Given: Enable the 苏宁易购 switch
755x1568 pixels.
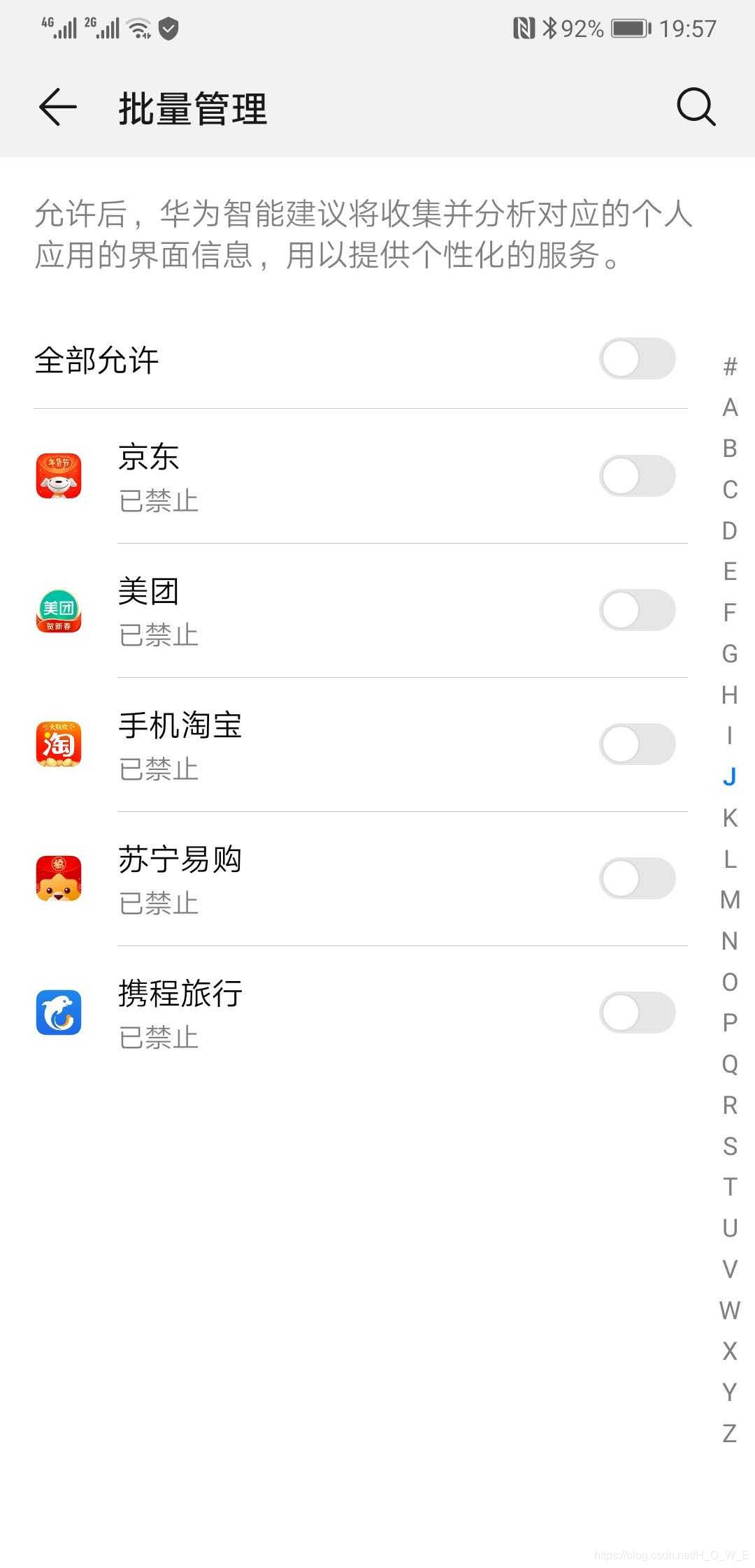Looking at the screenshot, I should tap(637, 879).
